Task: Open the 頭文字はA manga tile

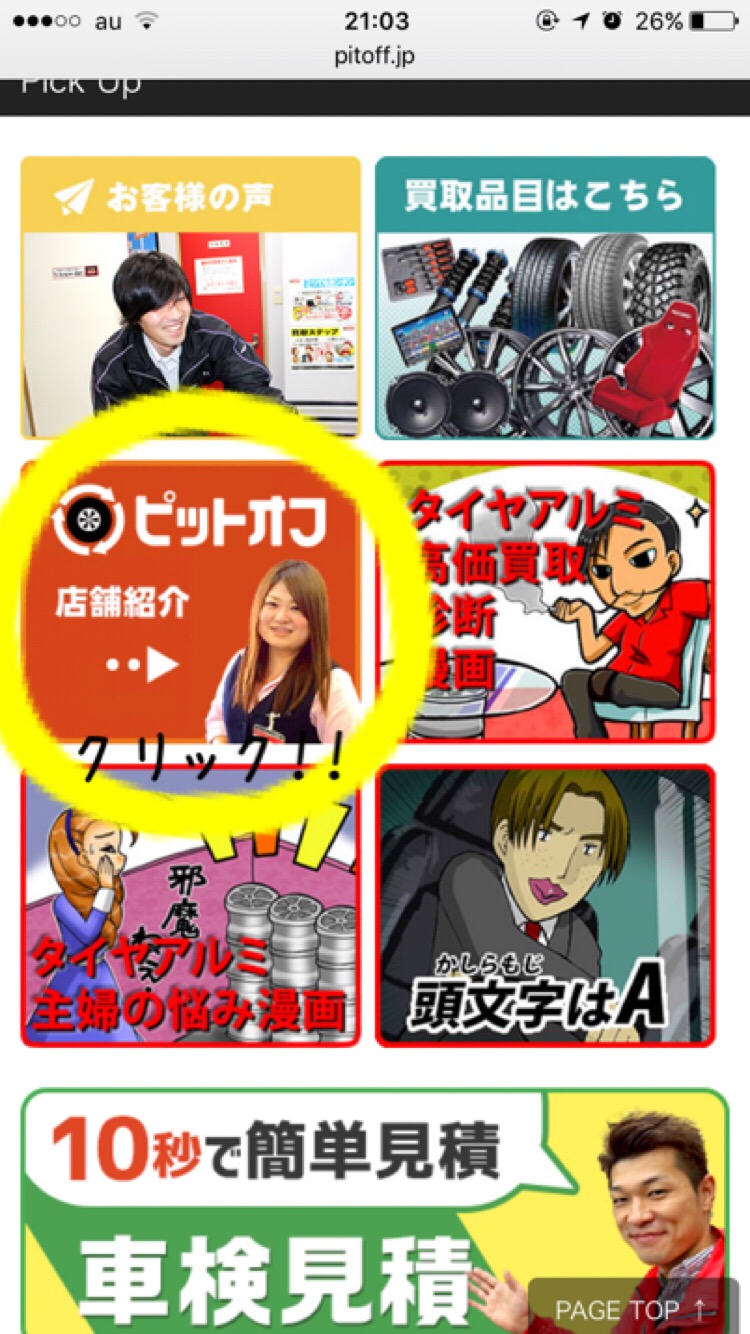Action: [x=545, y=906]
